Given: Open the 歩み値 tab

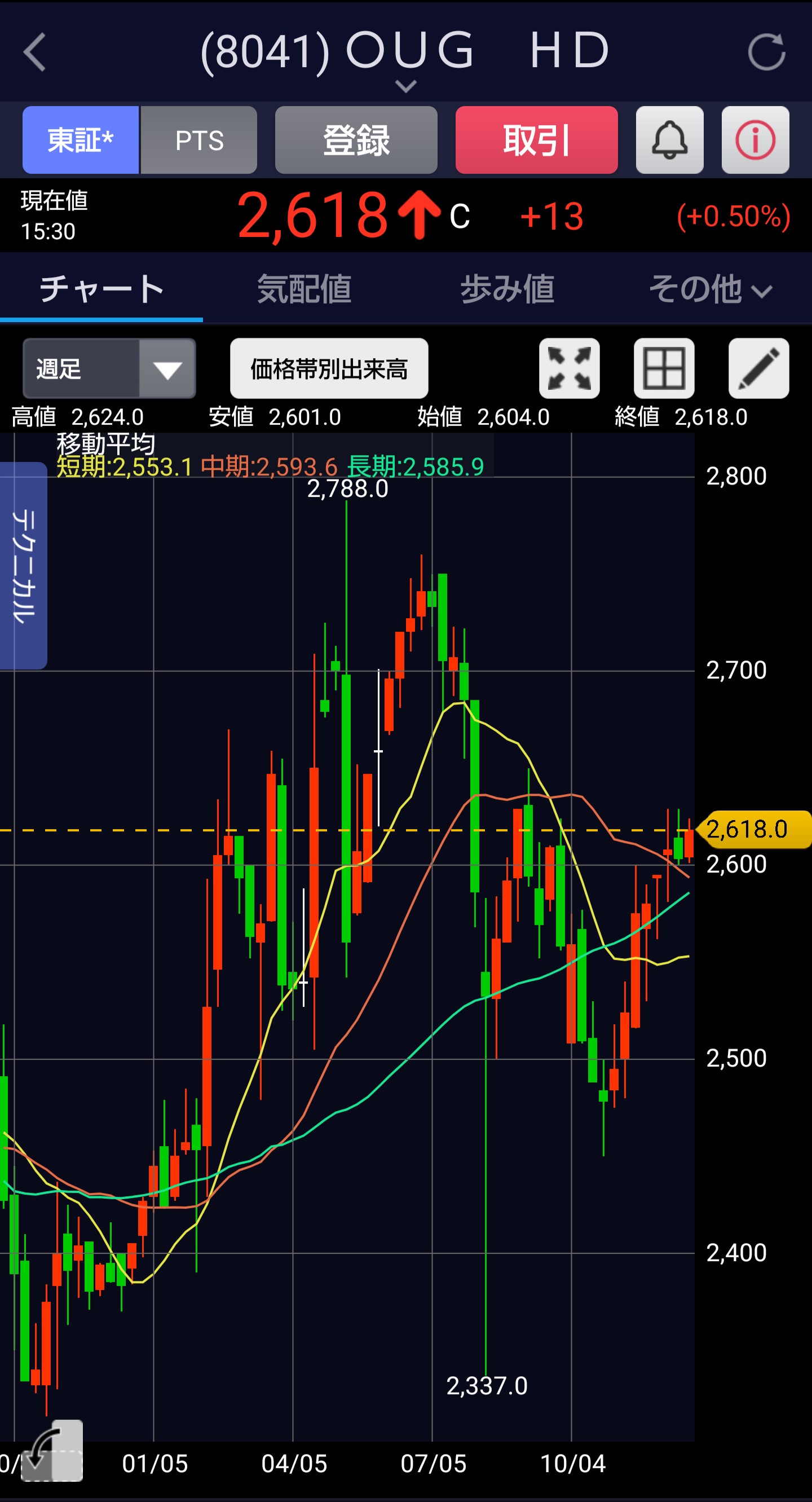Looking at the screenshot, I should [x=507, y=289].
